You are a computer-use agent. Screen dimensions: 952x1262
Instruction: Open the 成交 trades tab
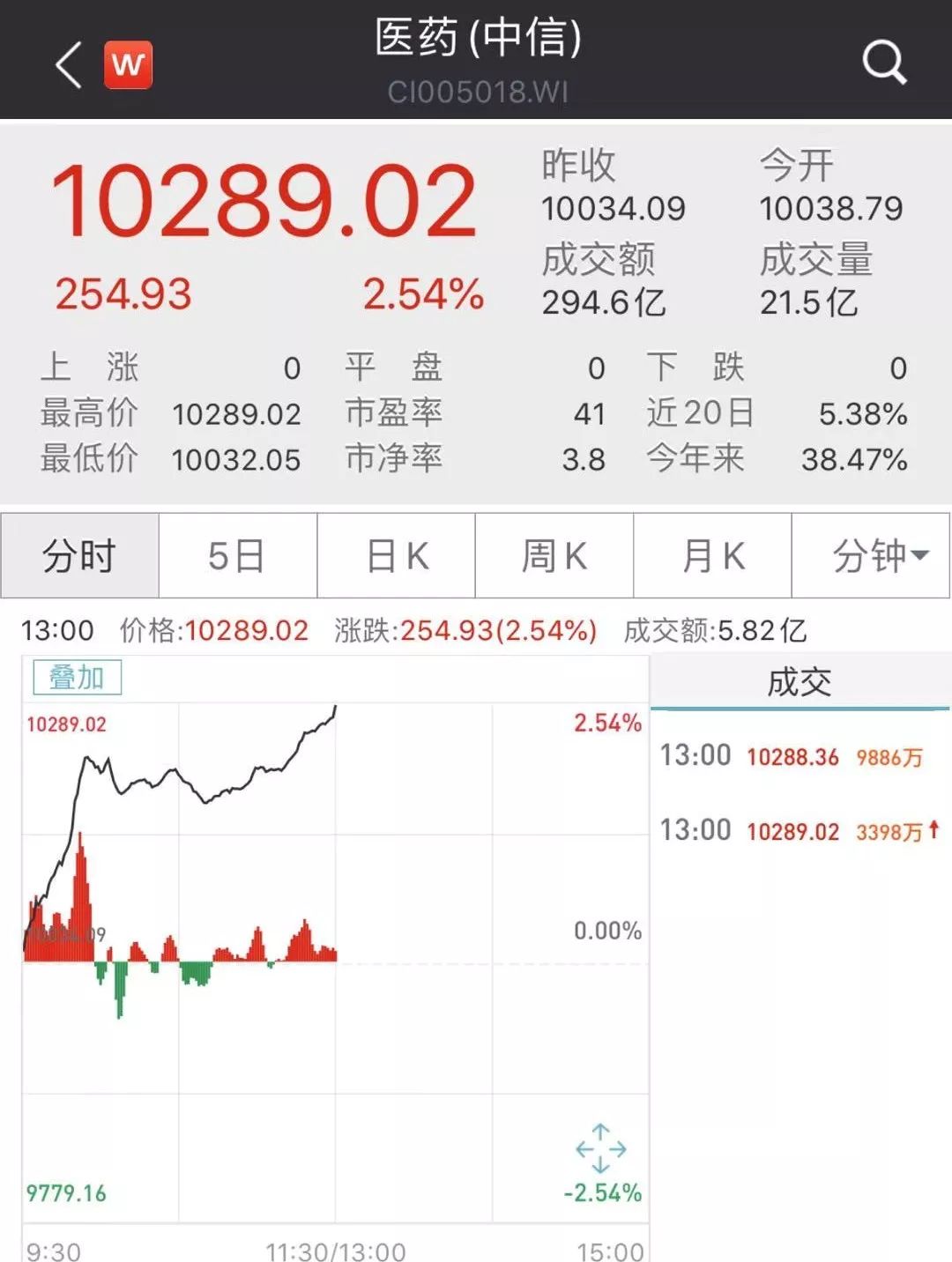pos(800,682)
